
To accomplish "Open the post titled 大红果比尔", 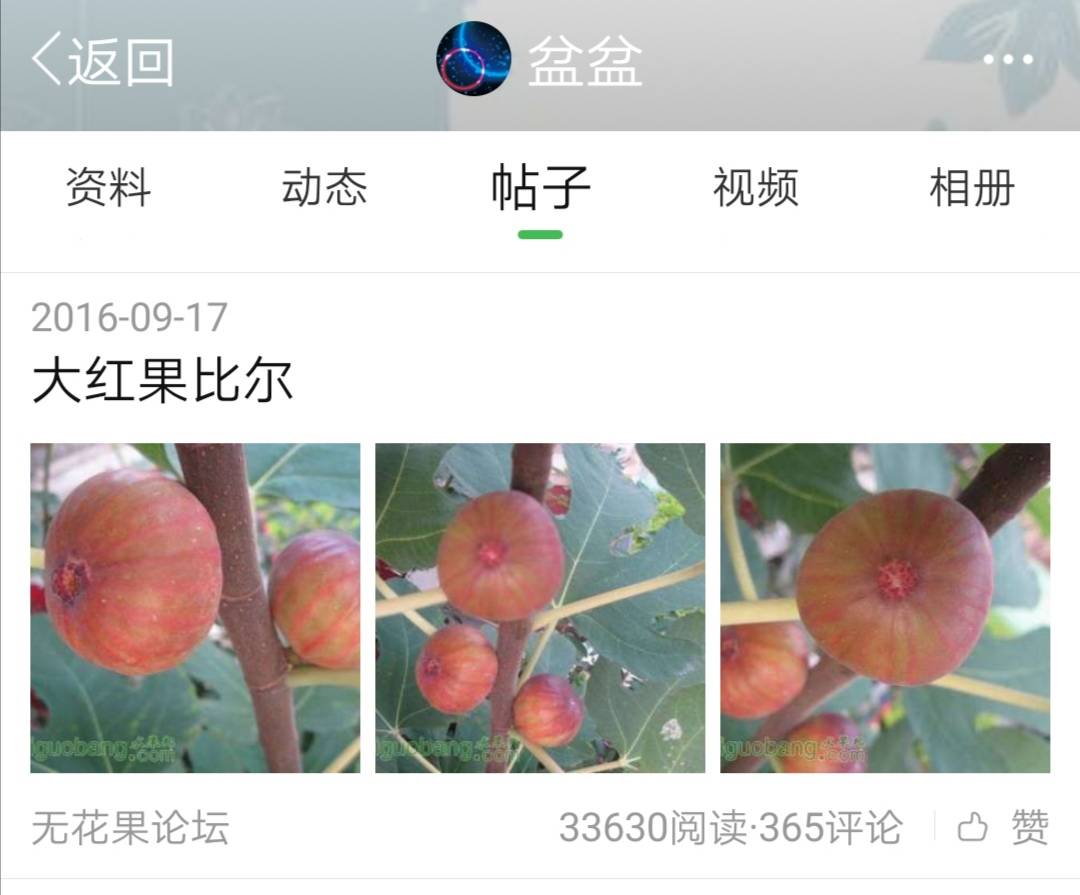I will pyautogui.click(x=163, y=382).
